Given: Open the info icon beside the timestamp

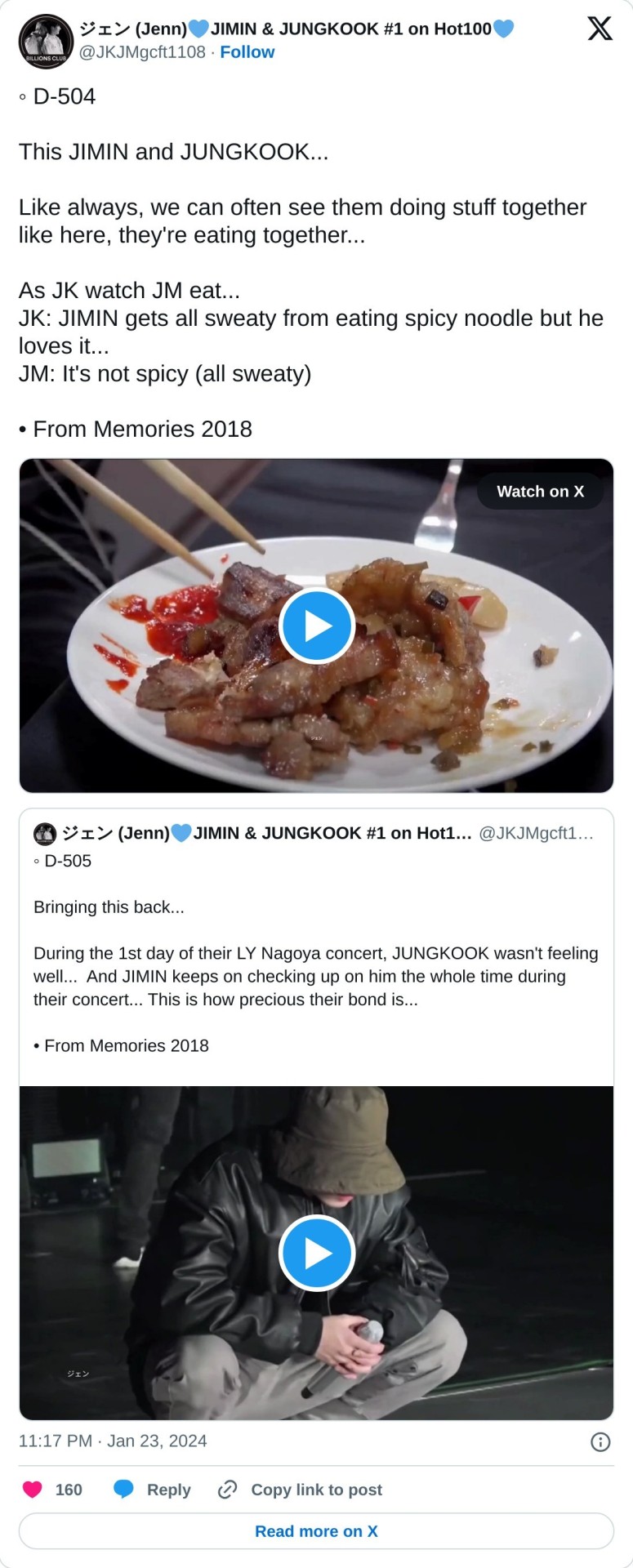Looking at the screenshot, I should pos(600,1442).
